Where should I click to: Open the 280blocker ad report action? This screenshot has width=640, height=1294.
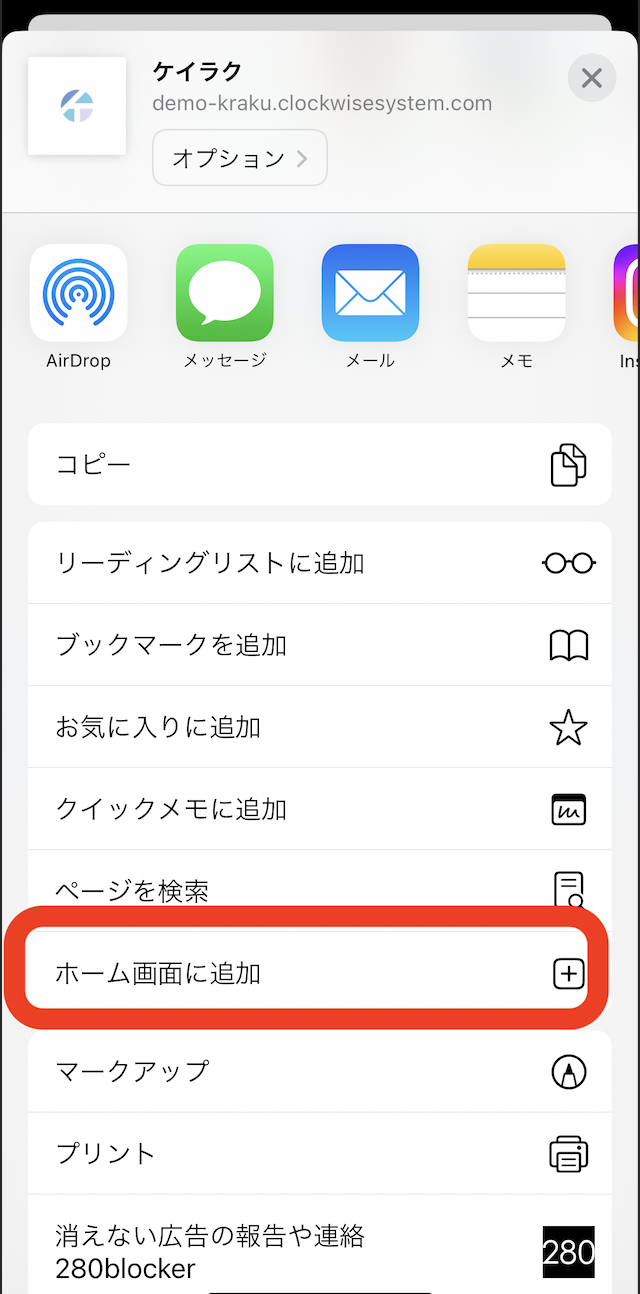tap(319, 1250)
